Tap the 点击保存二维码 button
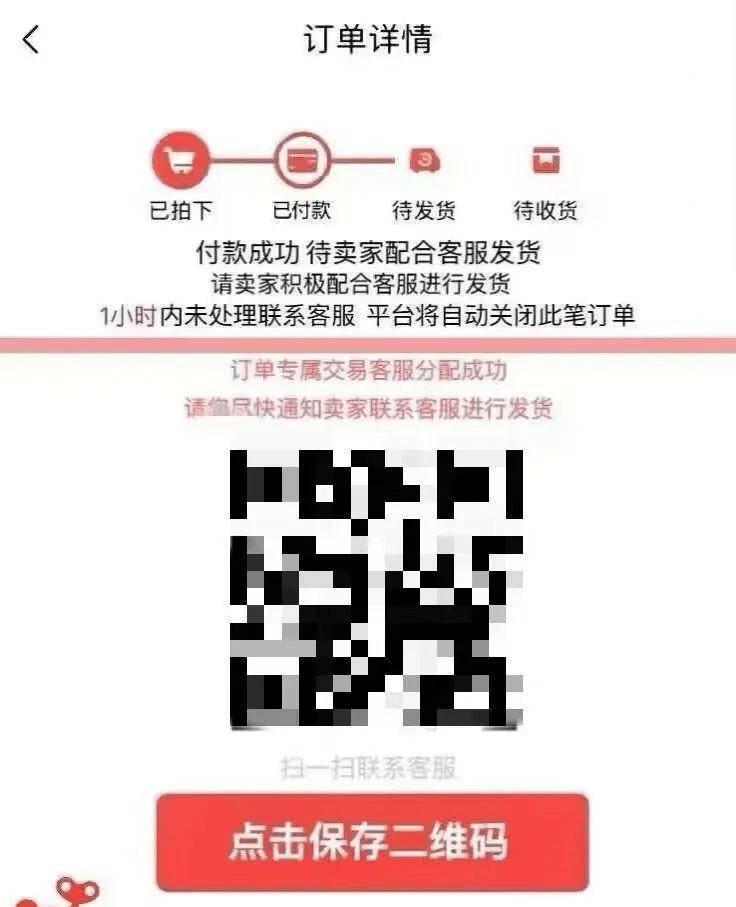 coord(371,842)
